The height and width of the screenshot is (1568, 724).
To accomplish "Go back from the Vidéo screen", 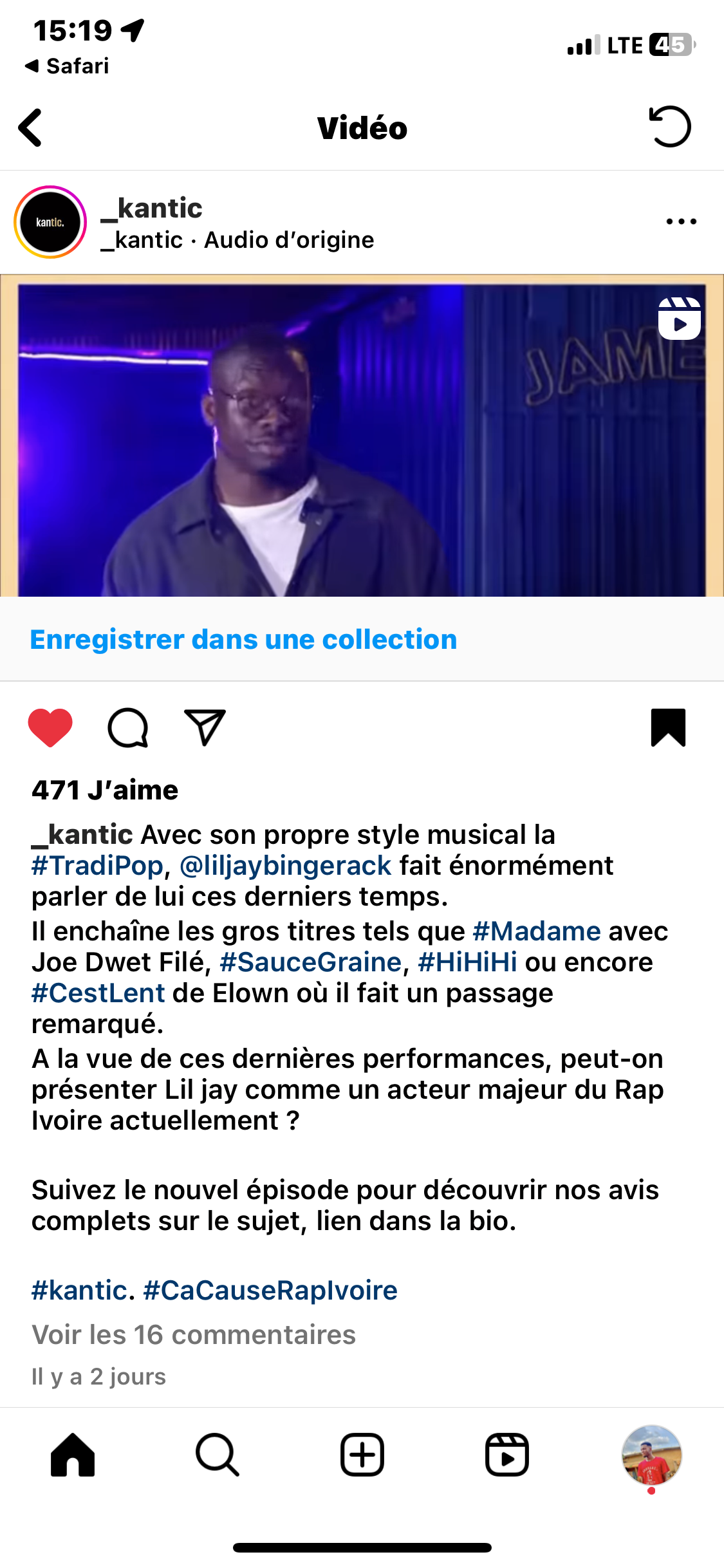I will pos(30,127).
